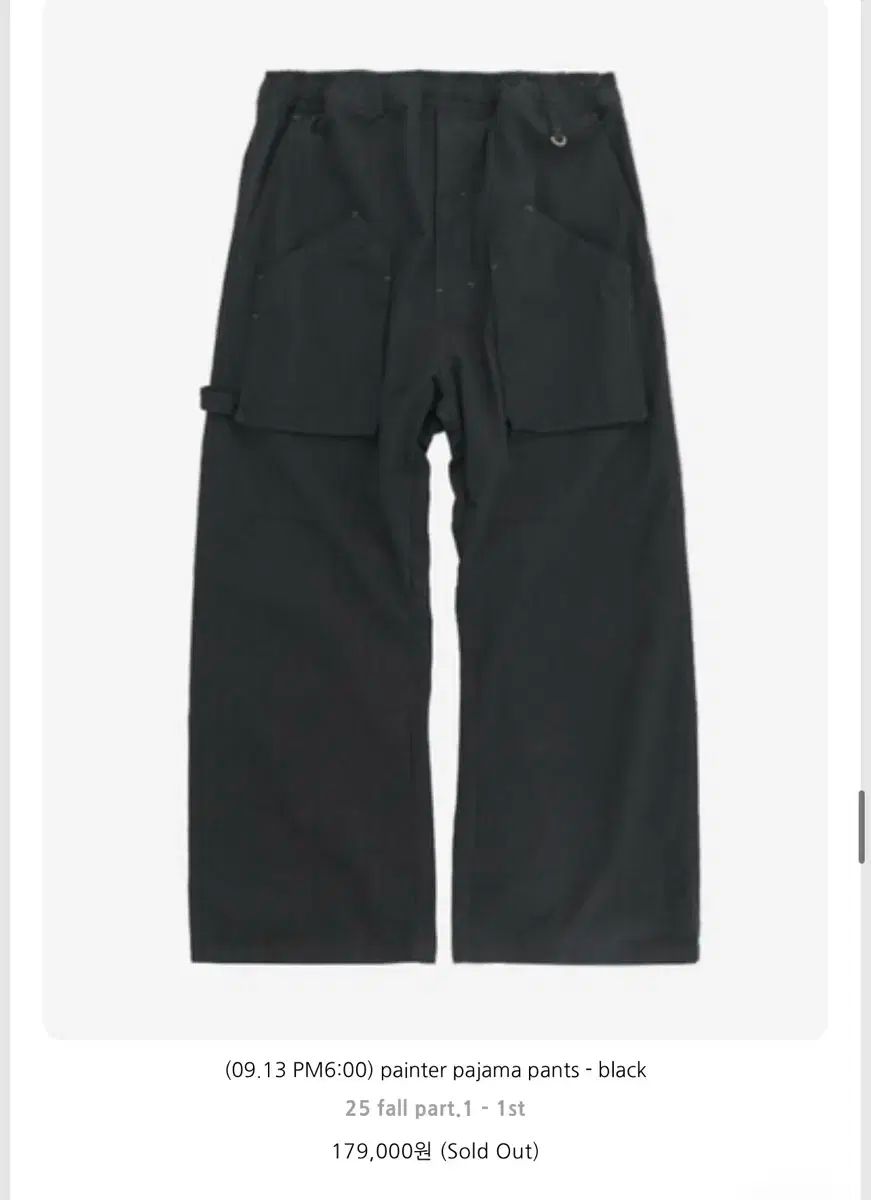The height and width of the screenshot is (1200, 871).
Task: Open the painter pajama pants product image
Action: (x=435, y=510)
